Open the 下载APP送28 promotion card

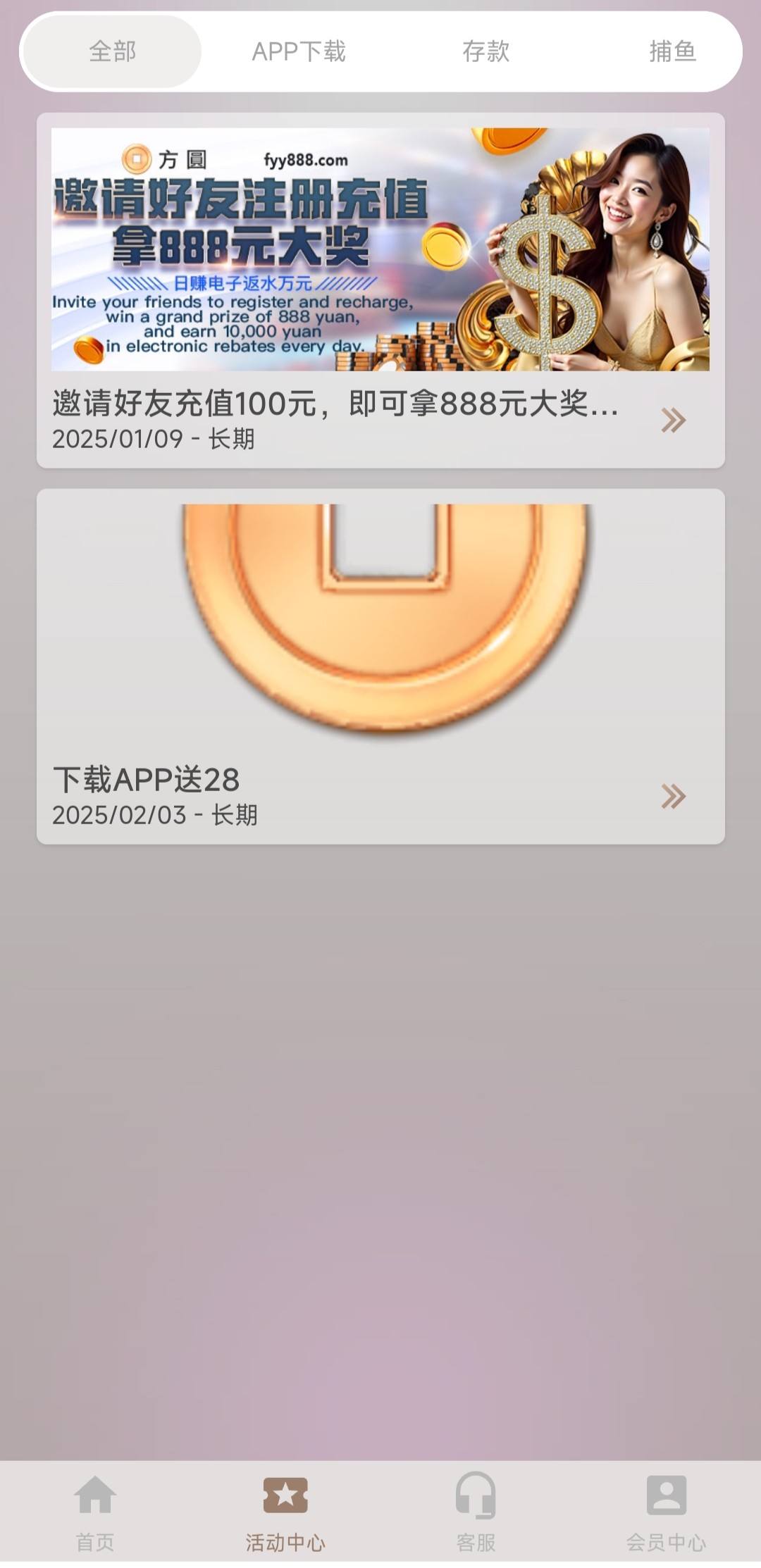tap(380, 666)
